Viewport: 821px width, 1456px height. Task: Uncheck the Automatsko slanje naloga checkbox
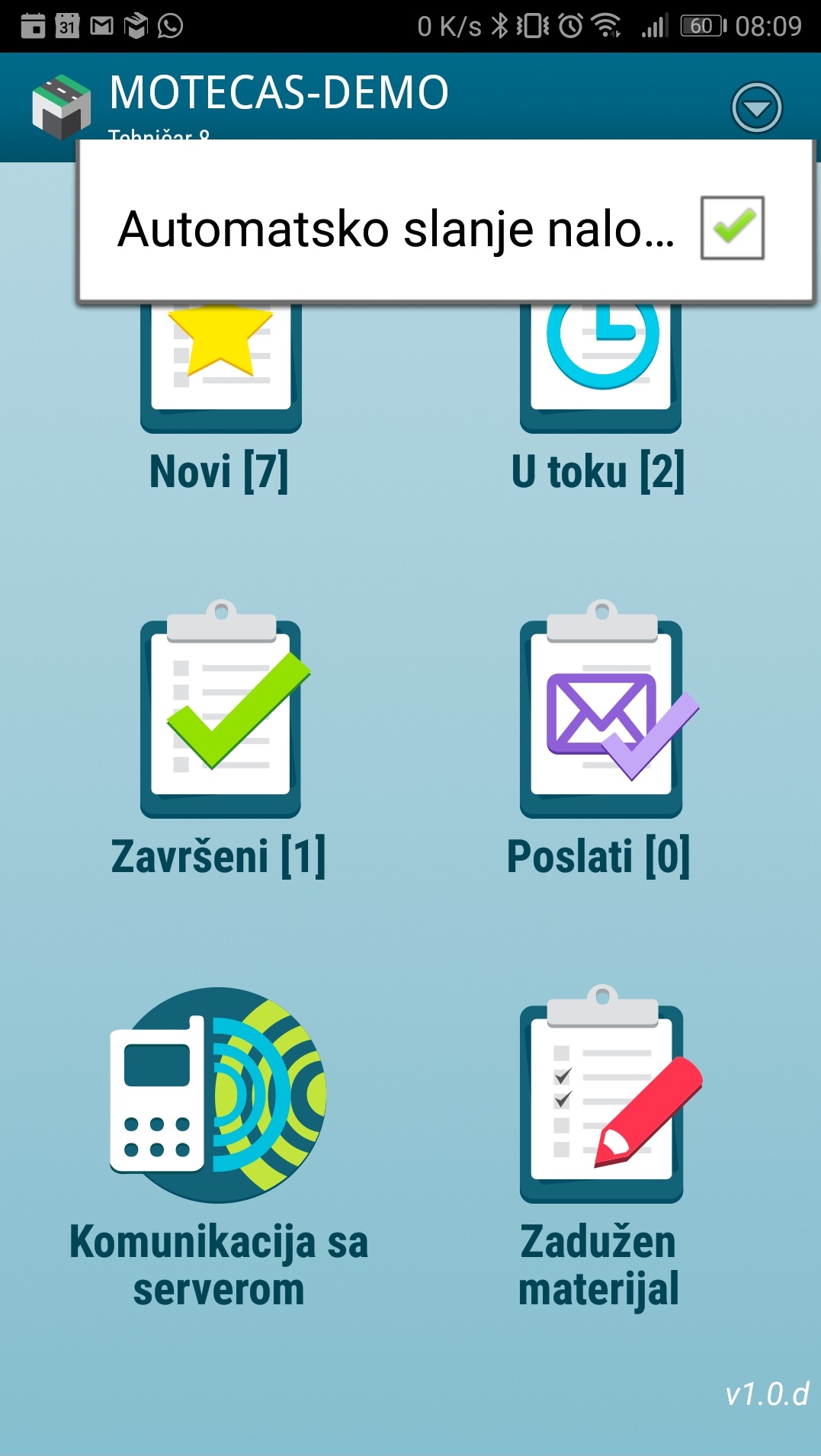[732, 228]
